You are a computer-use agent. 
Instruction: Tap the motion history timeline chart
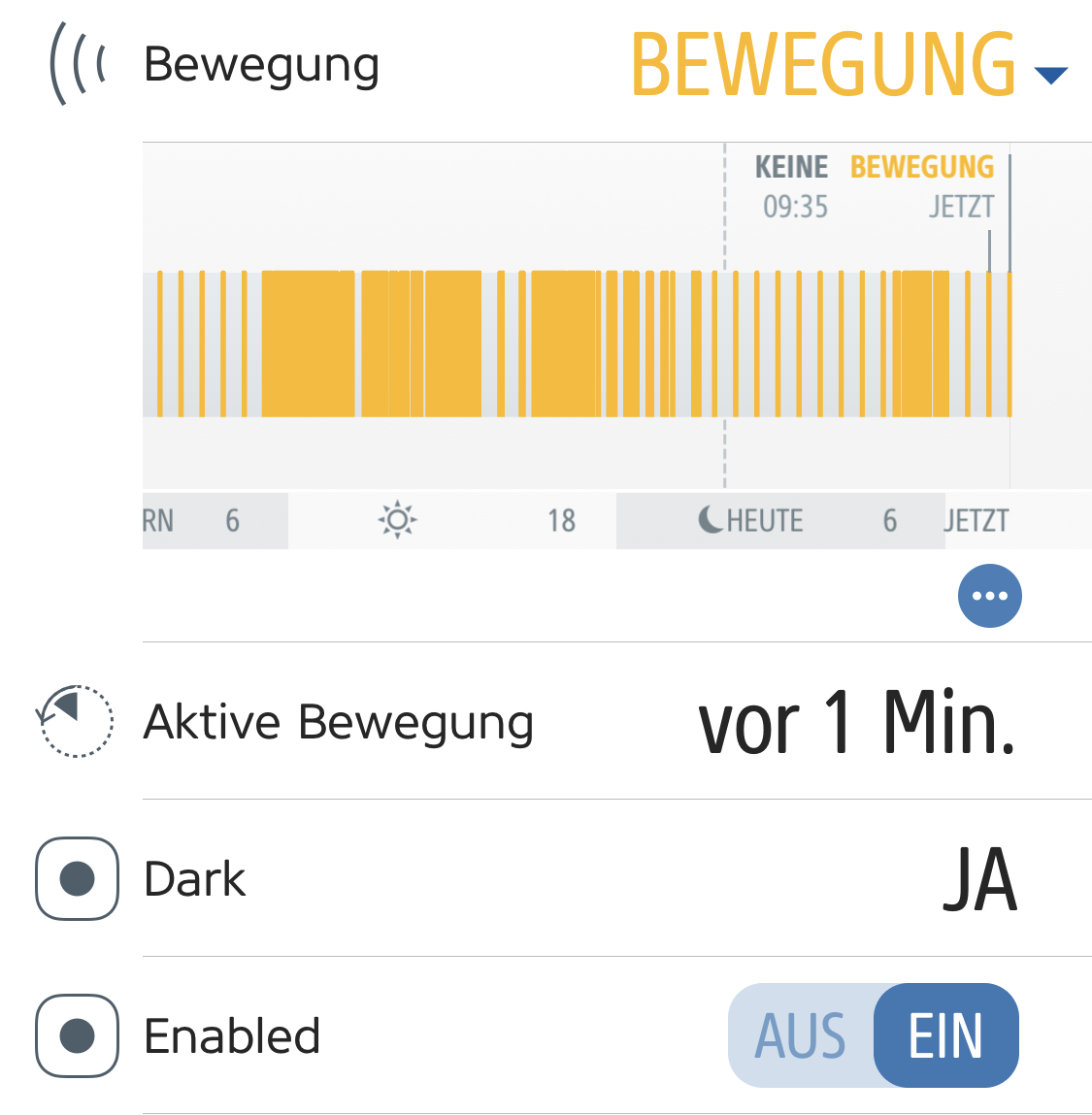578,344
